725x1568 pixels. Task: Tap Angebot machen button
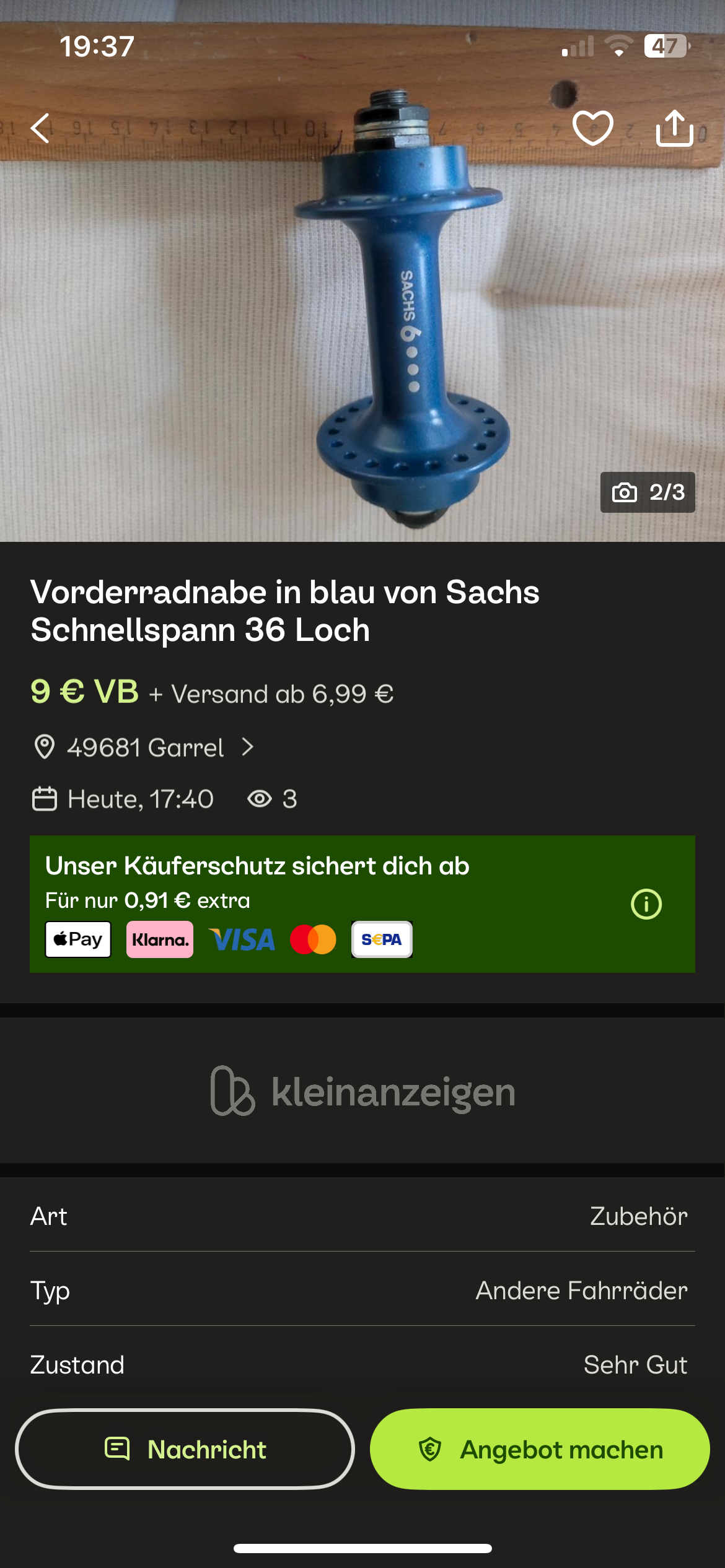coord(540,1449)
